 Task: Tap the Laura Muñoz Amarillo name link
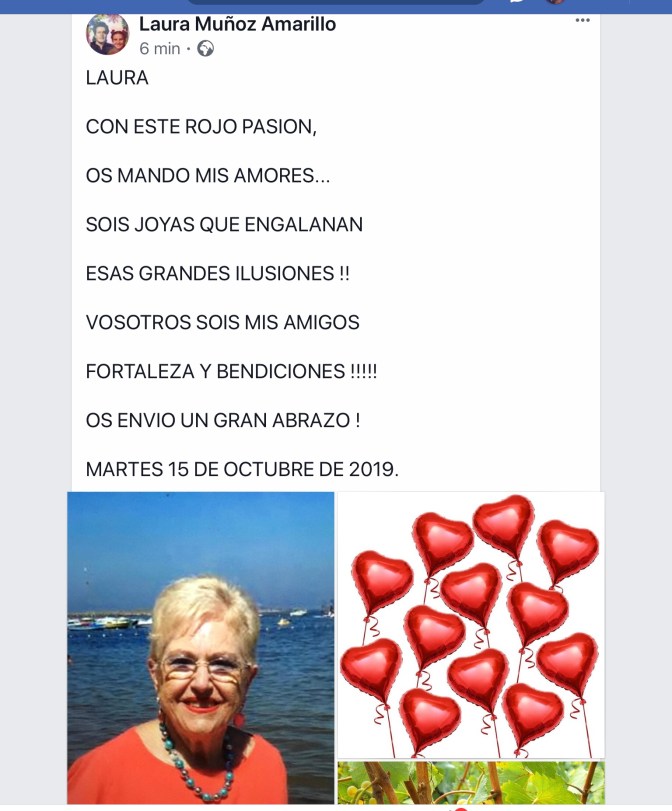(x=237, y=23)
